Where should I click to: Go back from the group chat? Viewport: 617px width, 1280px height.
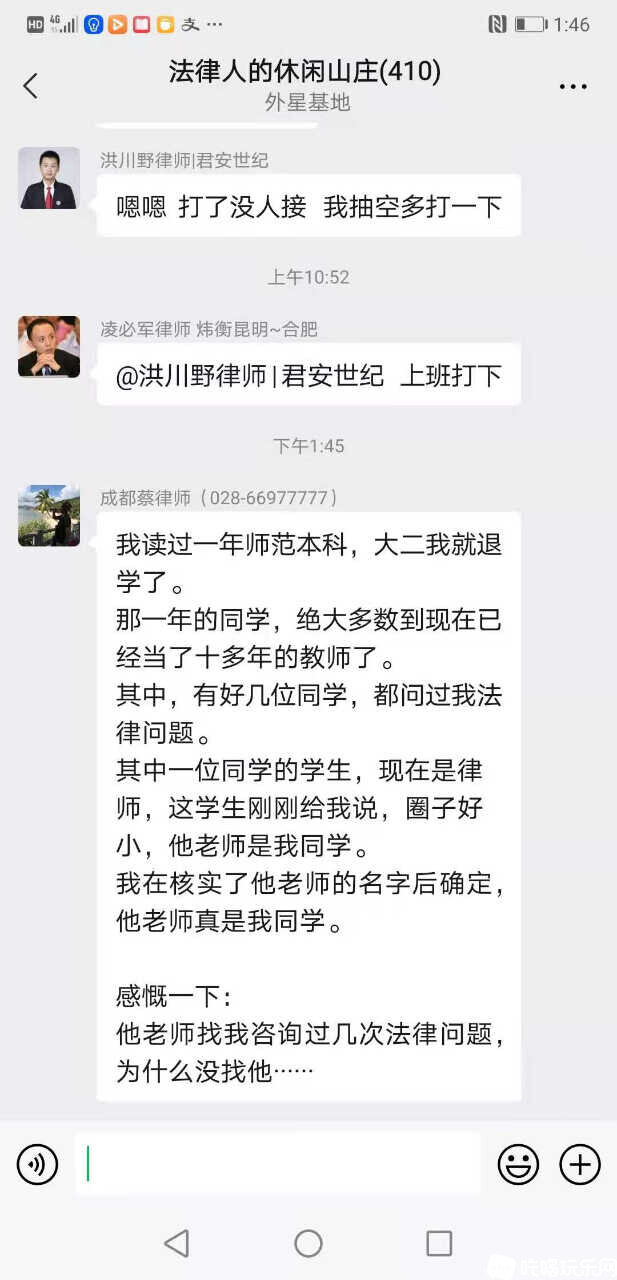(30, 86)
